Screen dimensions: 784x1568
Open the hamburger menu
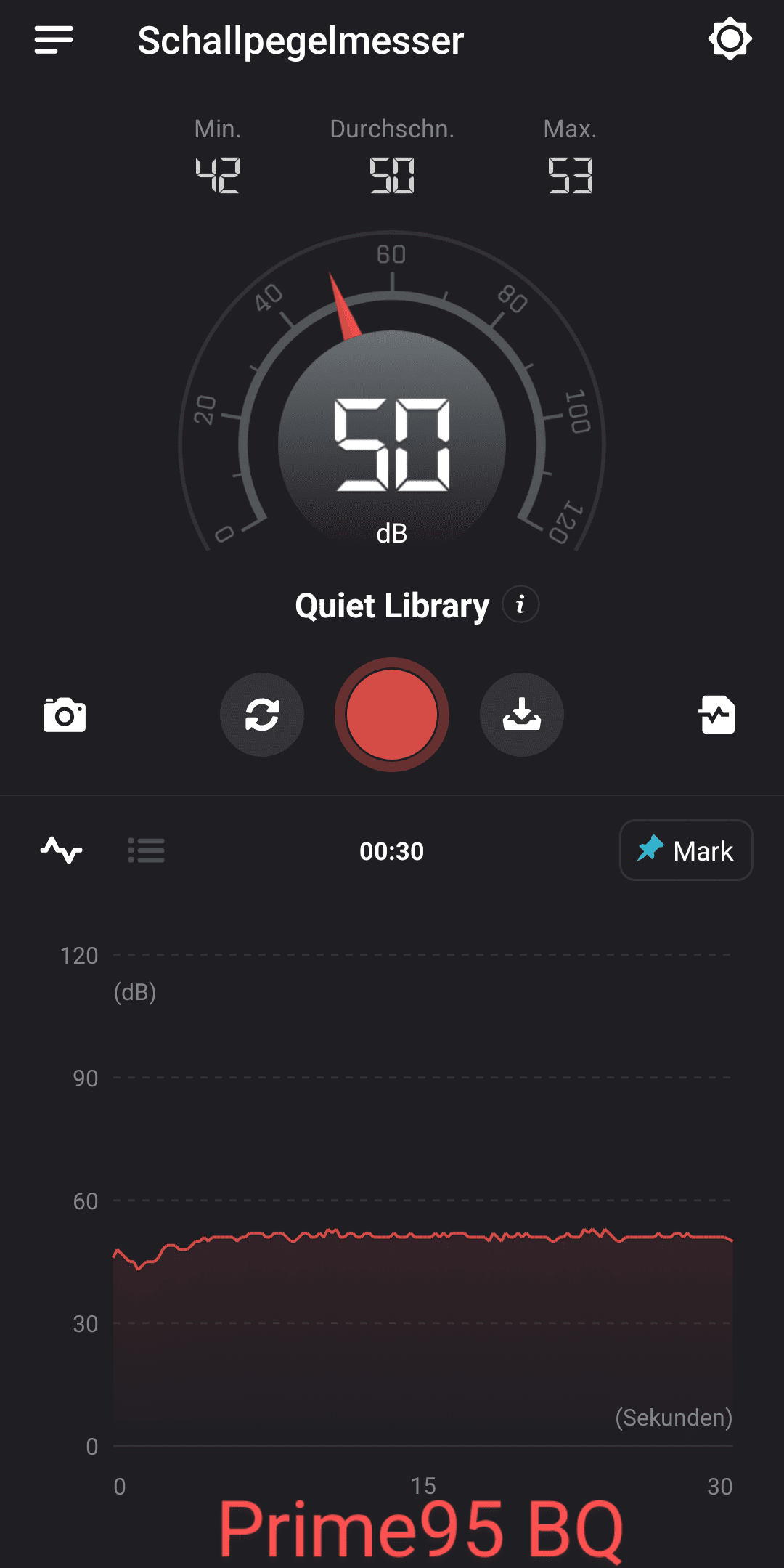(x=54, y=40)
